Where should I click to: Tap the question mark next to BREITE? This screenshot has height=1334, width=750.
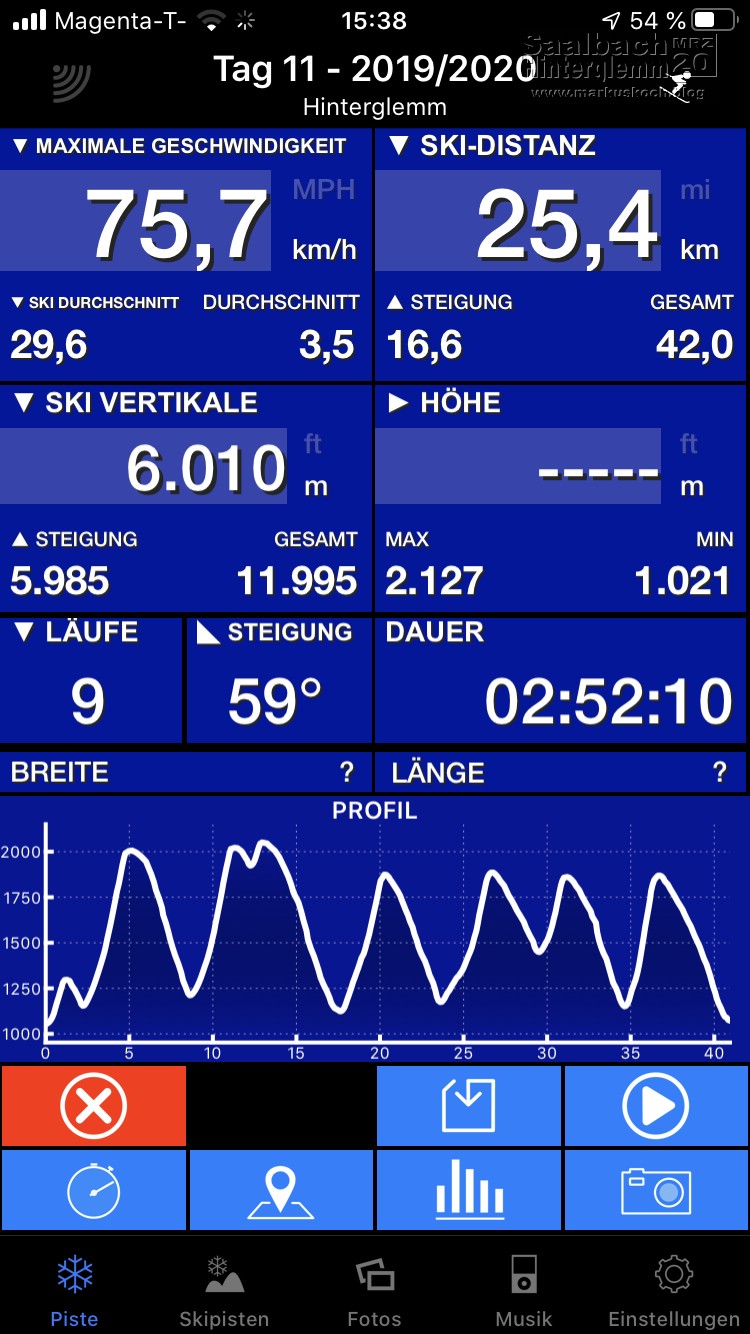tap(347, 772)
